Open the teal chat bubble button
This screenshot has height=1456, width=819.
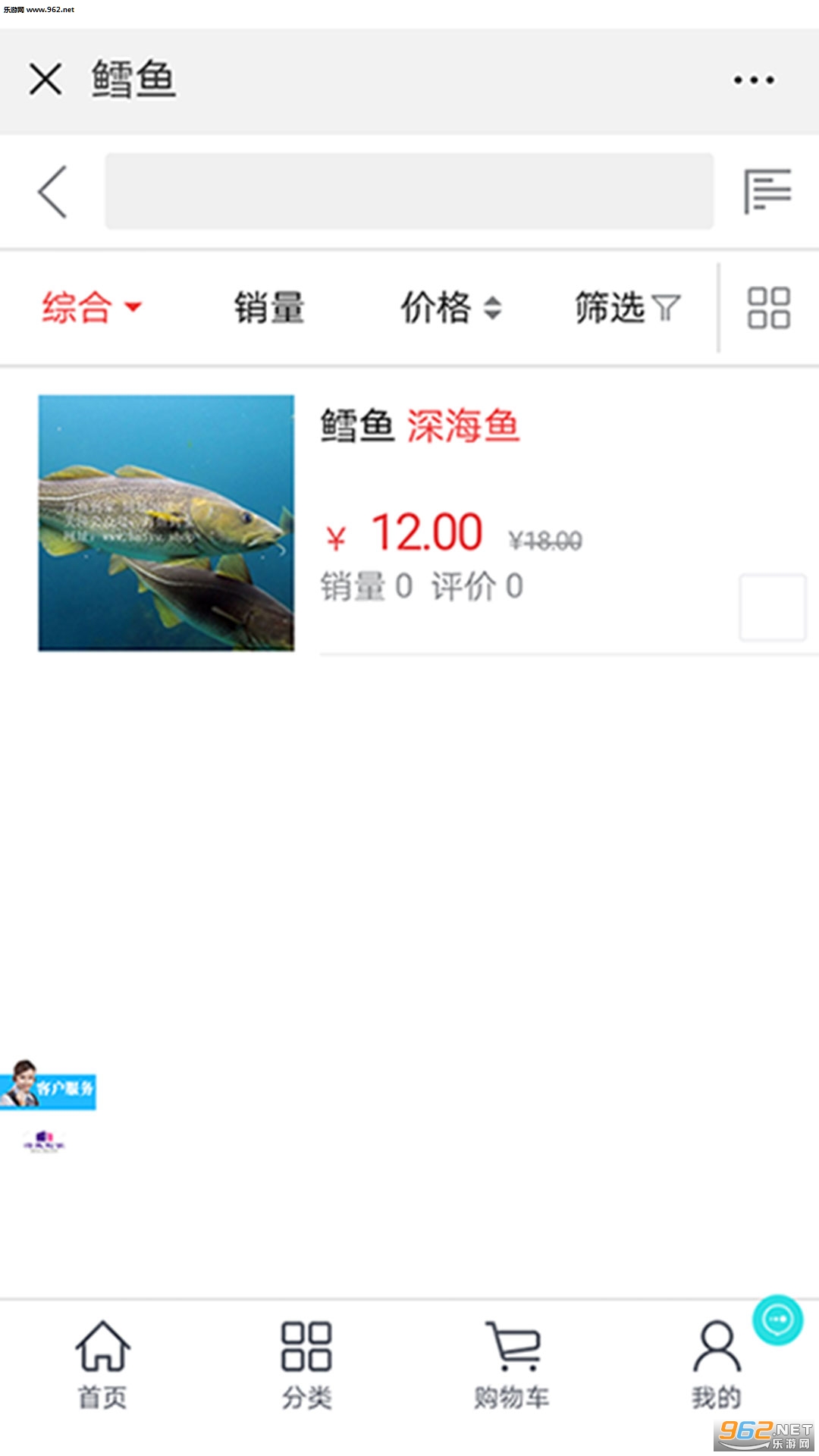point(777,1320)
